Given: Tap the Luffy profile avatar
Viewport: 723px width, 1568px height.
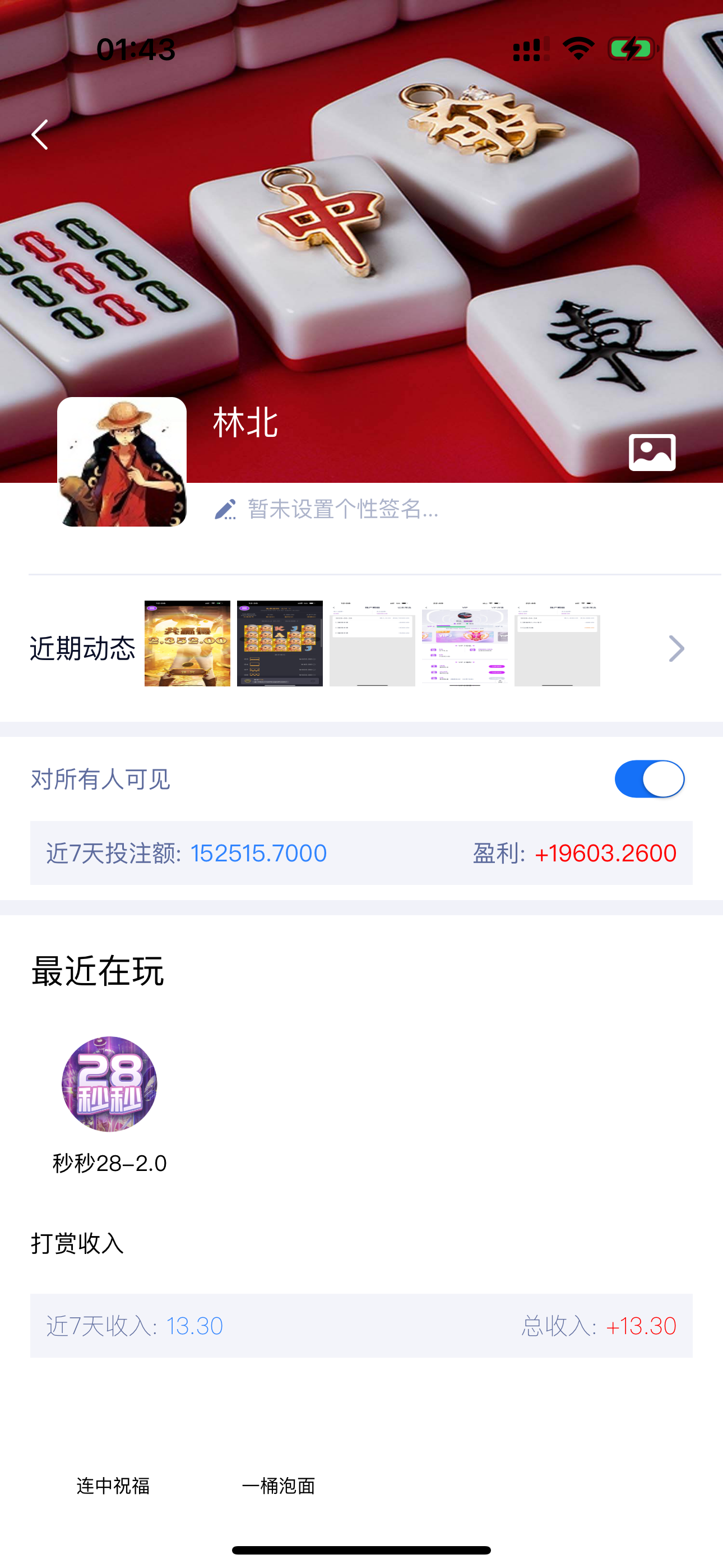Looking at the screenshot, I should pyautogui.click(x=122, y=462).
